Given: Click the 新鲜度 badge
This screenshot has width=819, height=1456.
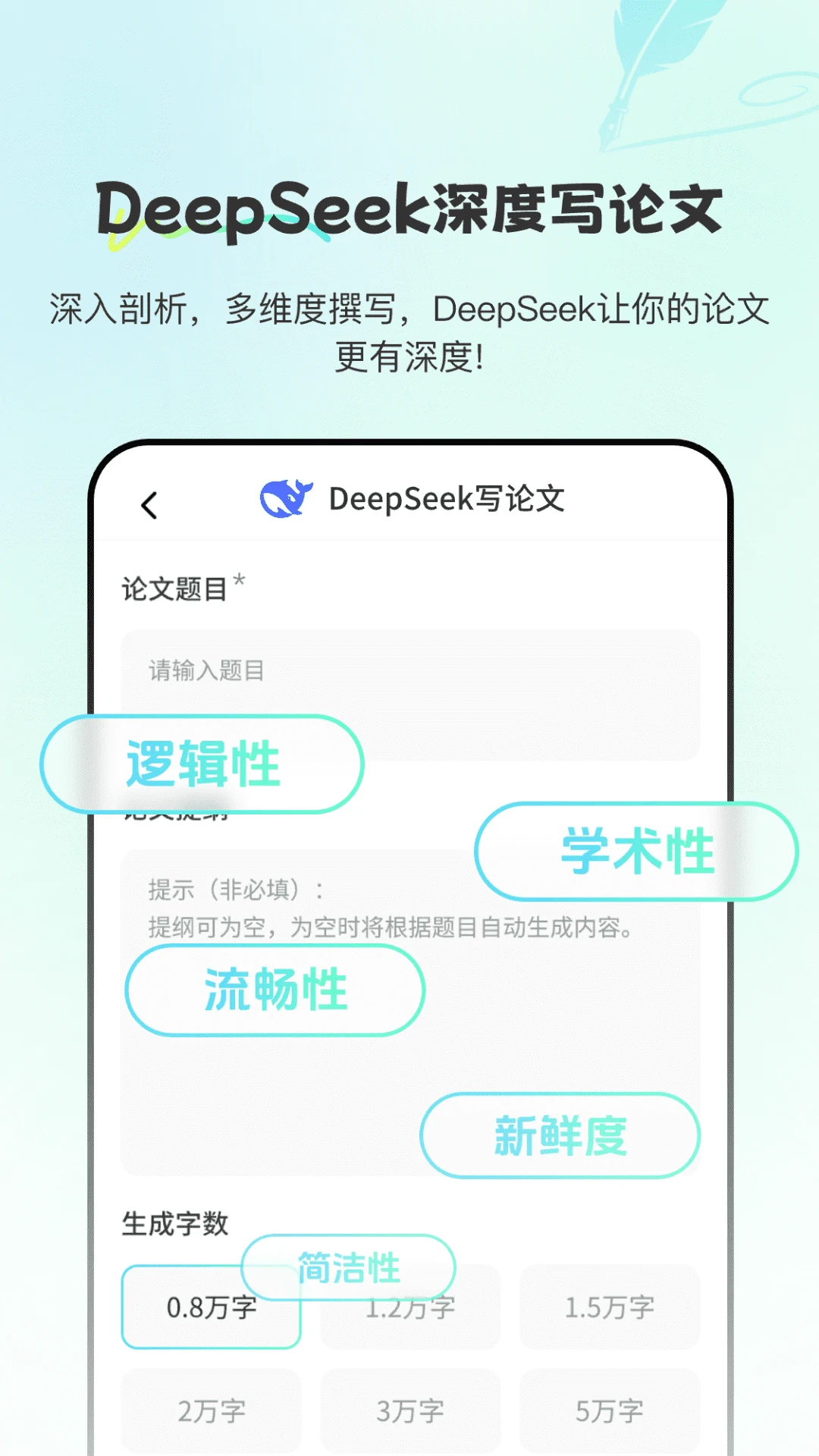Looking at the screenshot, I should [x=560, y=1135].
